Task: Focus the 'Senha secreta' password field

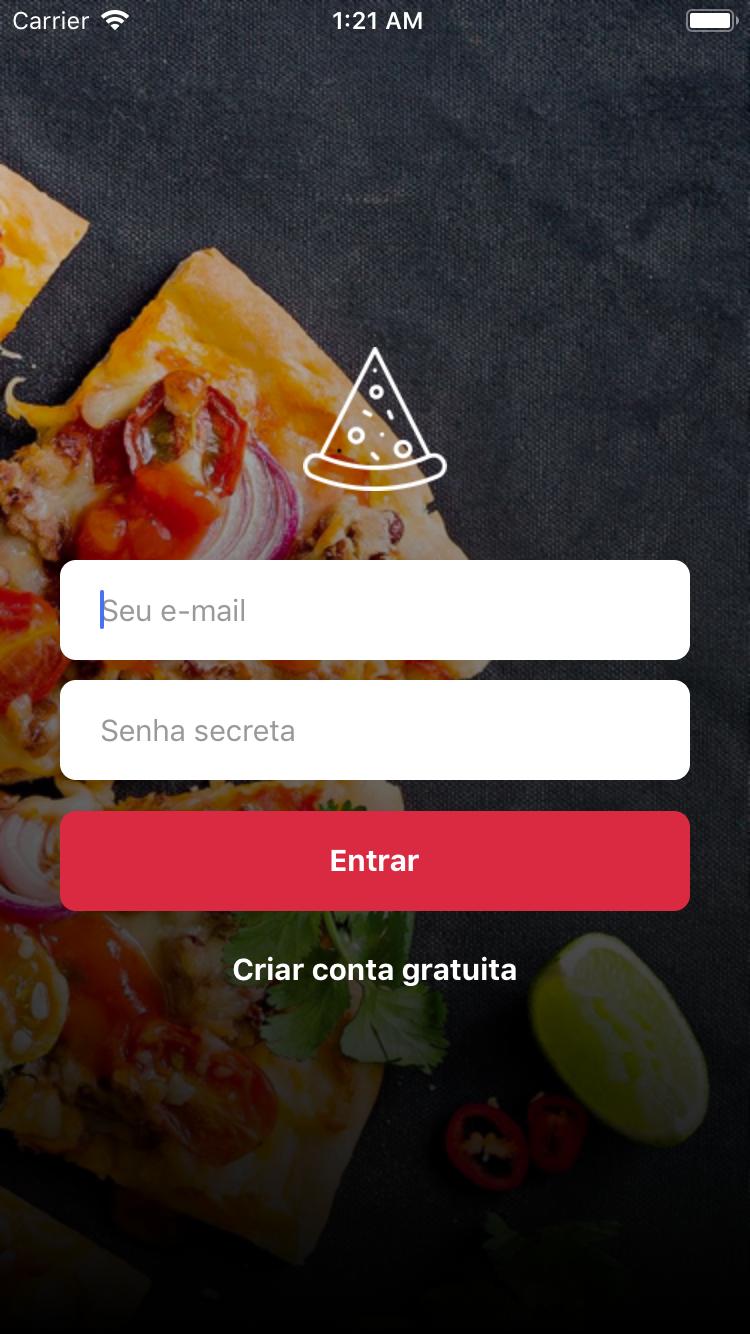Action: [x=375, y=730]
